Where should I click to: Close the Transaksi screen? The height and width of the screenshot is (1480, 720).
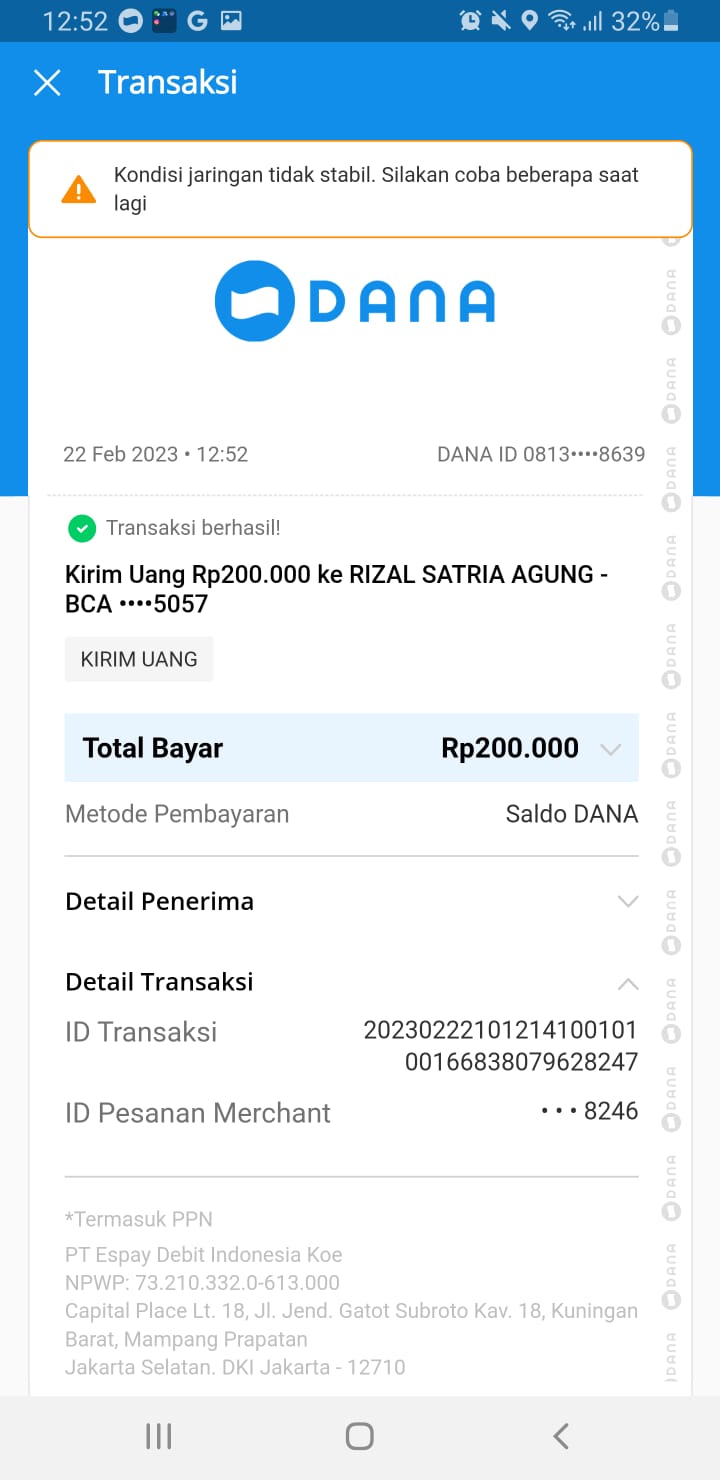(x=47, y=83)
